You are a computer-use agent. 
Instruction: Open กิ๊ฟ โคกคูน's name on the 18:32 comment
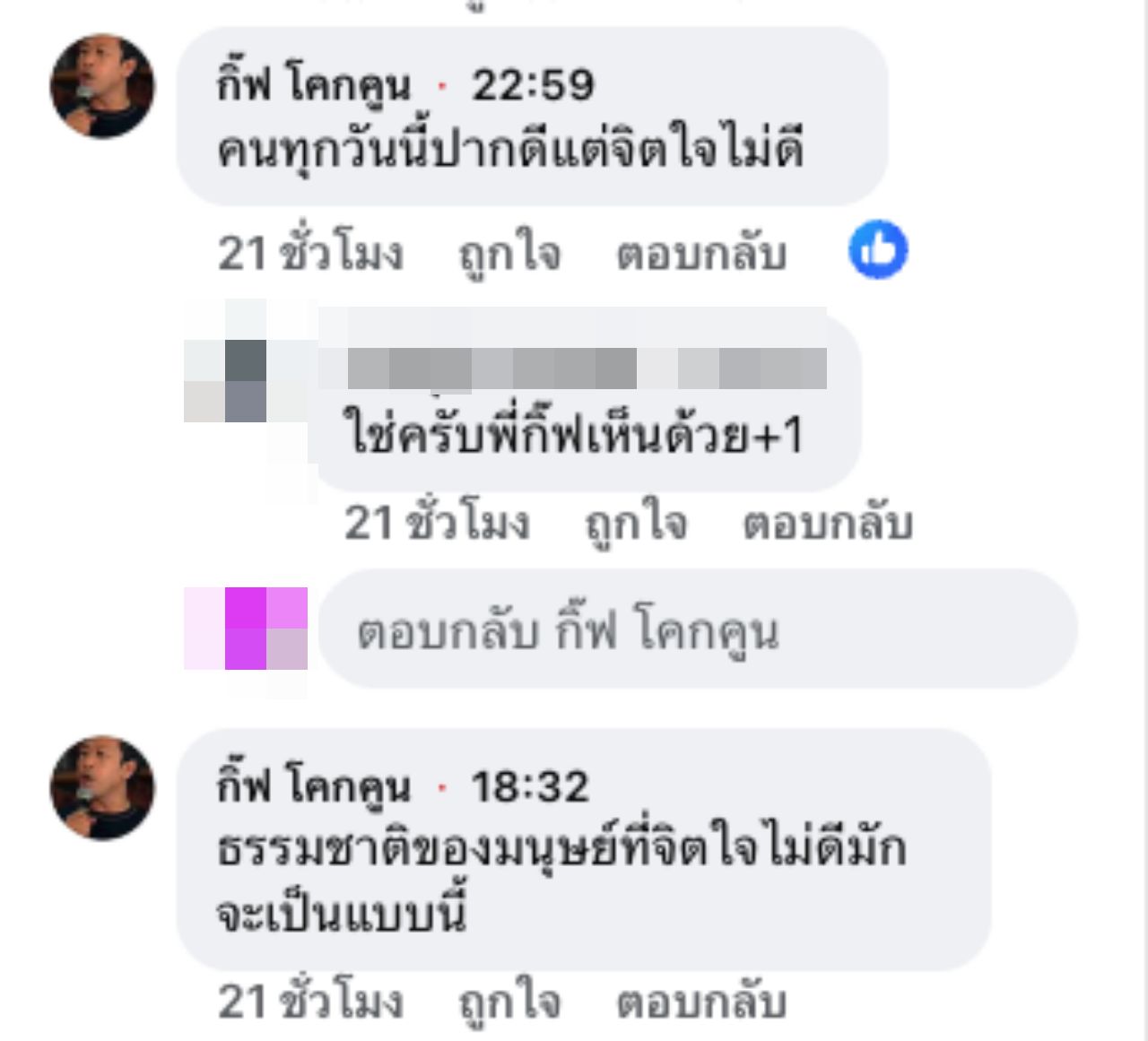313,786
